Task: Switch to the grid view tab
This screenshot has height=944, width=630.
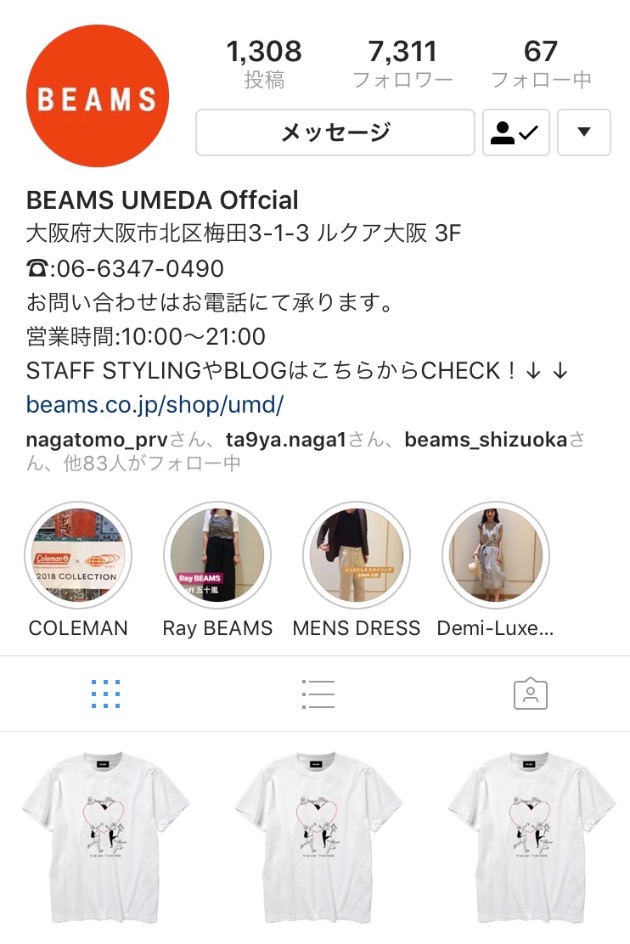Action: pos(105,694)
